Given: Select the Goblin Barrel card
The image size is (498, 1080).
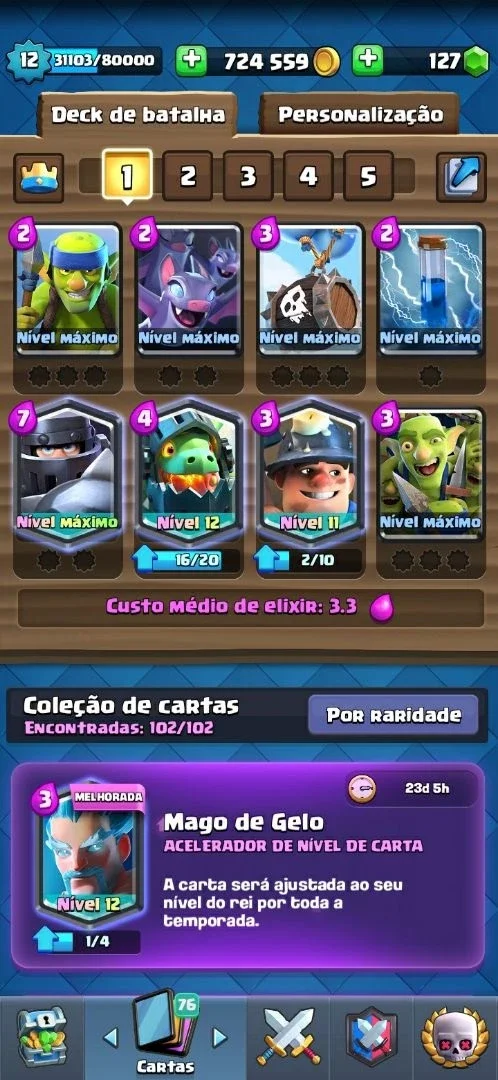Looking at the screenshot, I should [x=310, y=289].
